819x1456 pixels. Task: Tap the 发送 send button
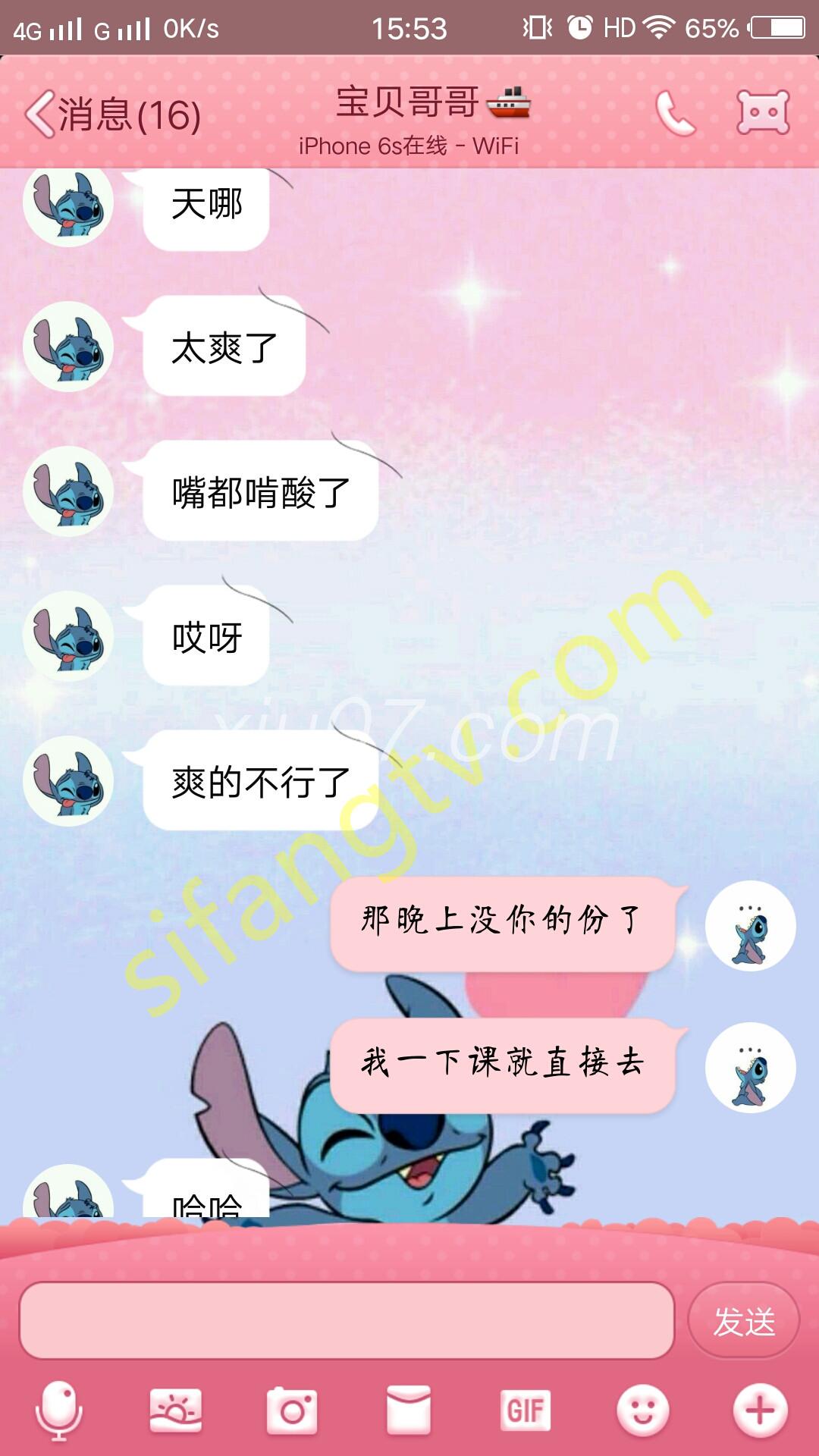[x=743, y=1322]
